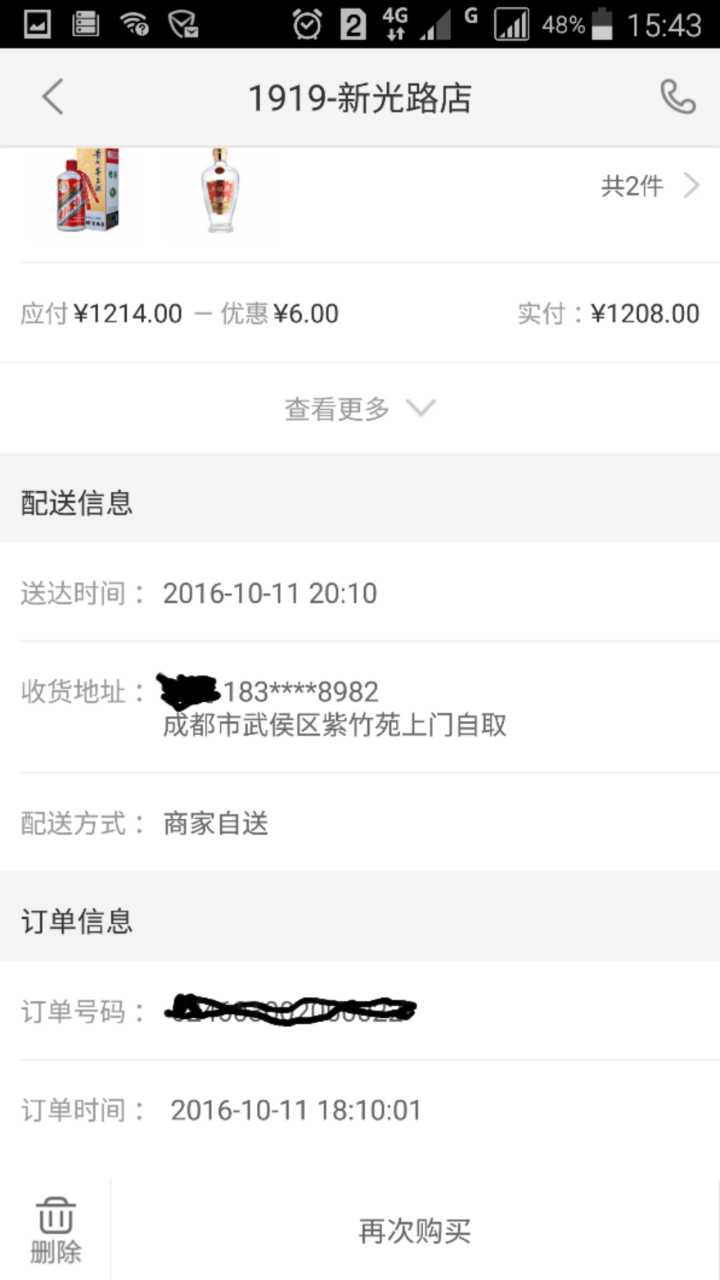Delete this order with 删除
This screenshot has width=720, height=1280.
(x=55, y=1231)
